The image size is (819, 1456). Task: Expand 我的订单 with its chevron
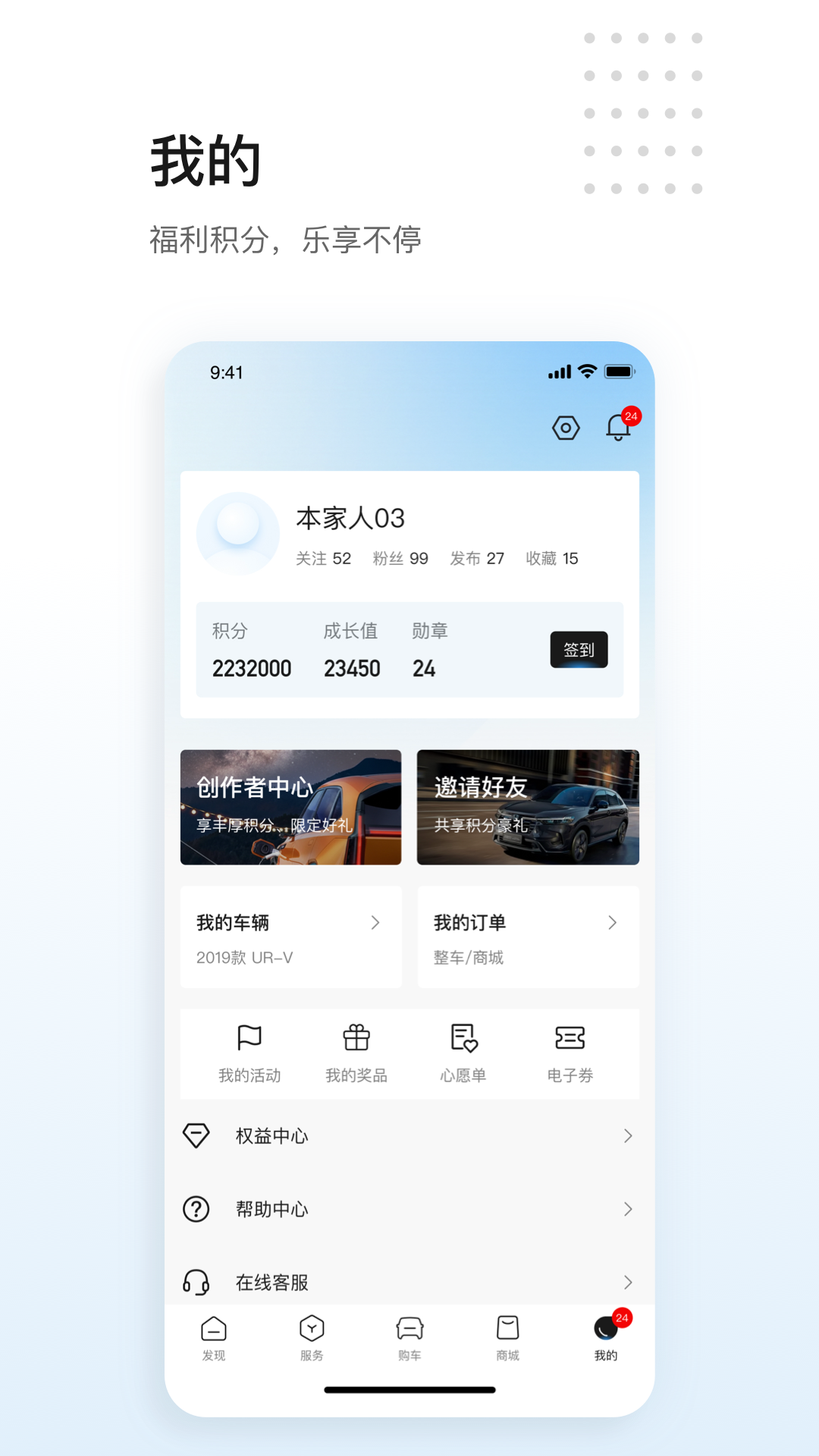(x=613, y=923)
